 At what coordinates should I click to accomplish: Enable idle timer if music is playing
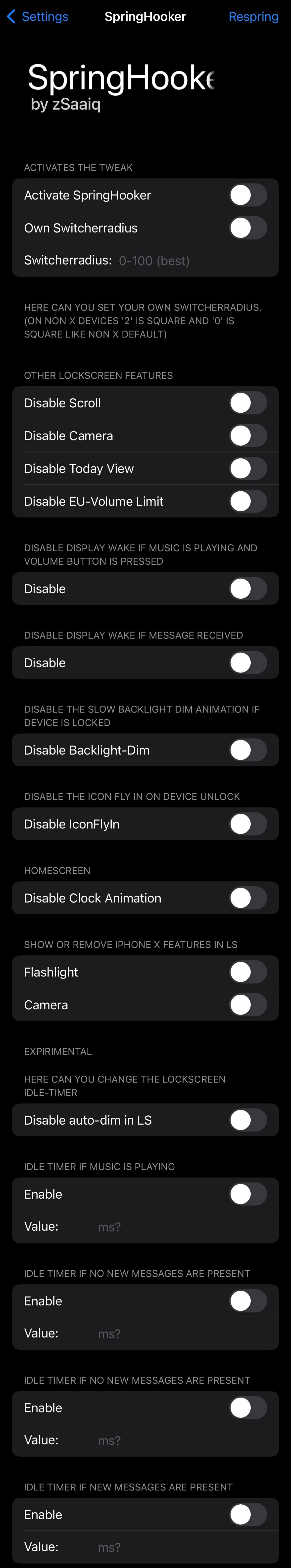click(248, 1195)
